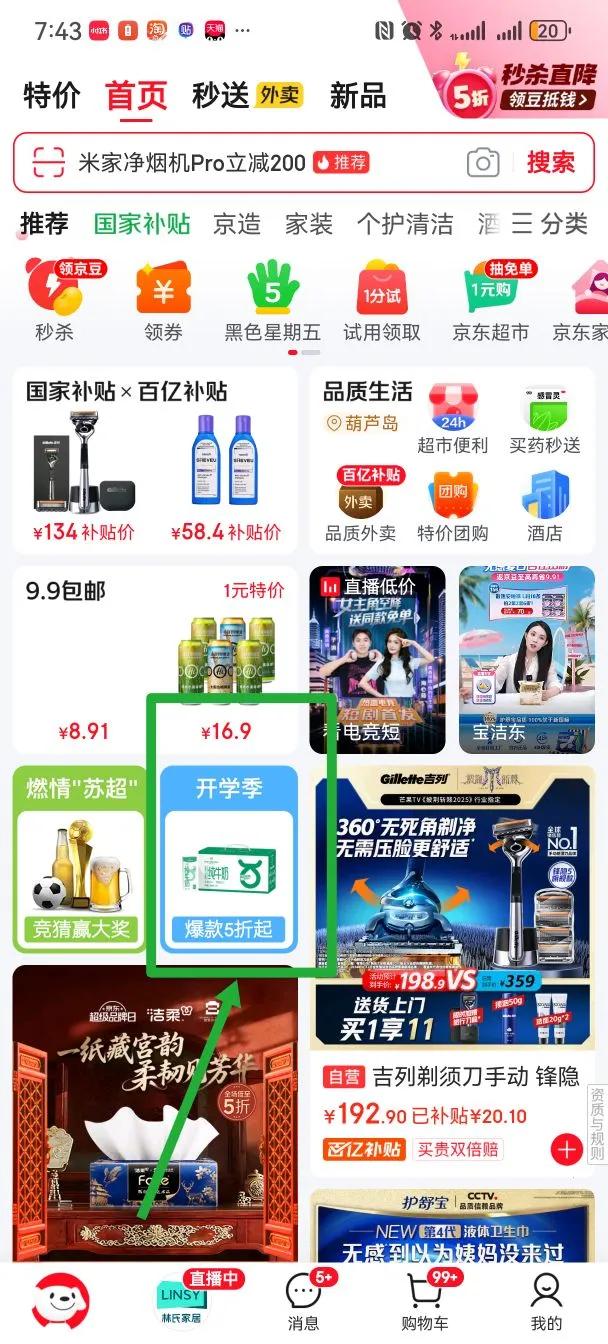Switch to the 特价 tab
This screenshot has width=608, height=1344.
52,96
